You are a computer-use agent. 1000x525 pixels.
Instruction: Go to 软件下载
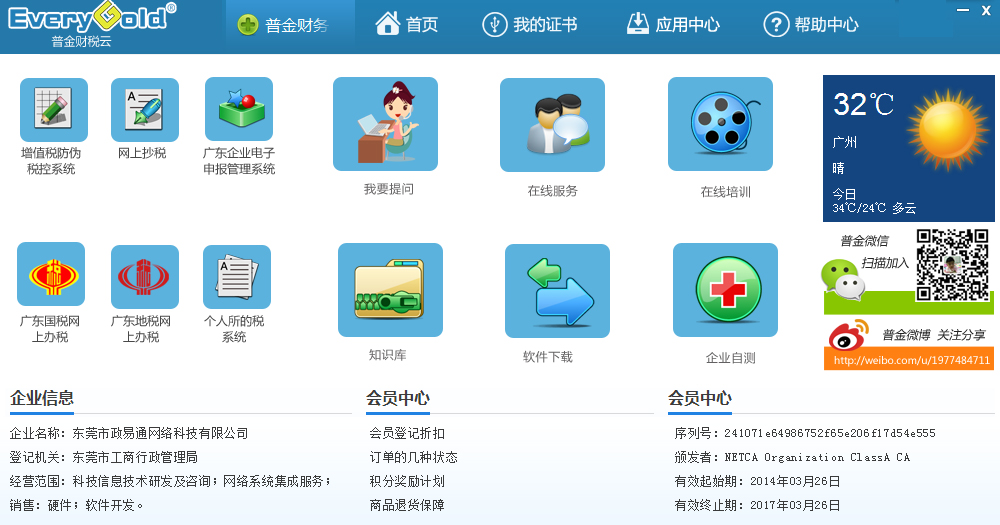[x=557, y=291]
